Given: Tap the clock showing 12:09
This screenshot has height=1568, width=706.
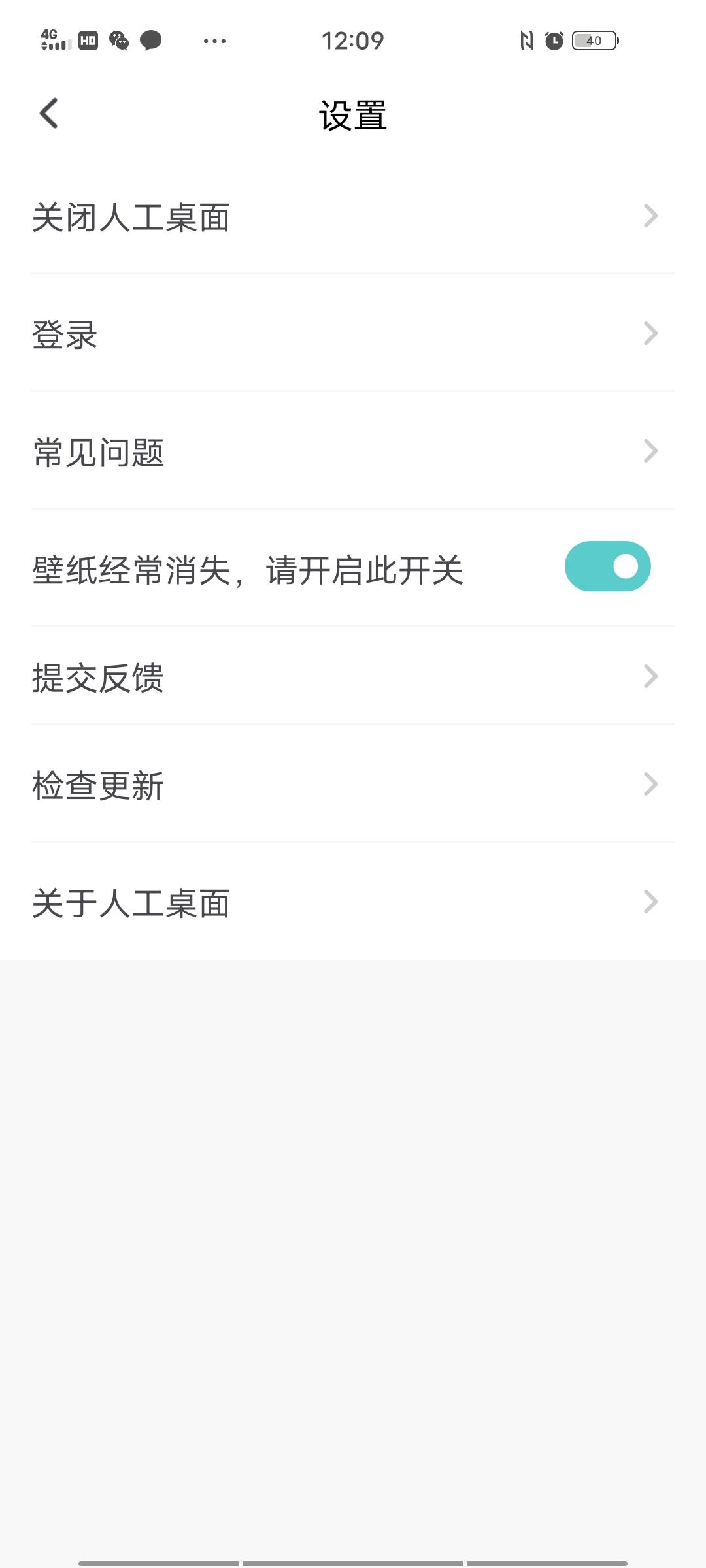Looking at the screenshot, I should [353, 41].
